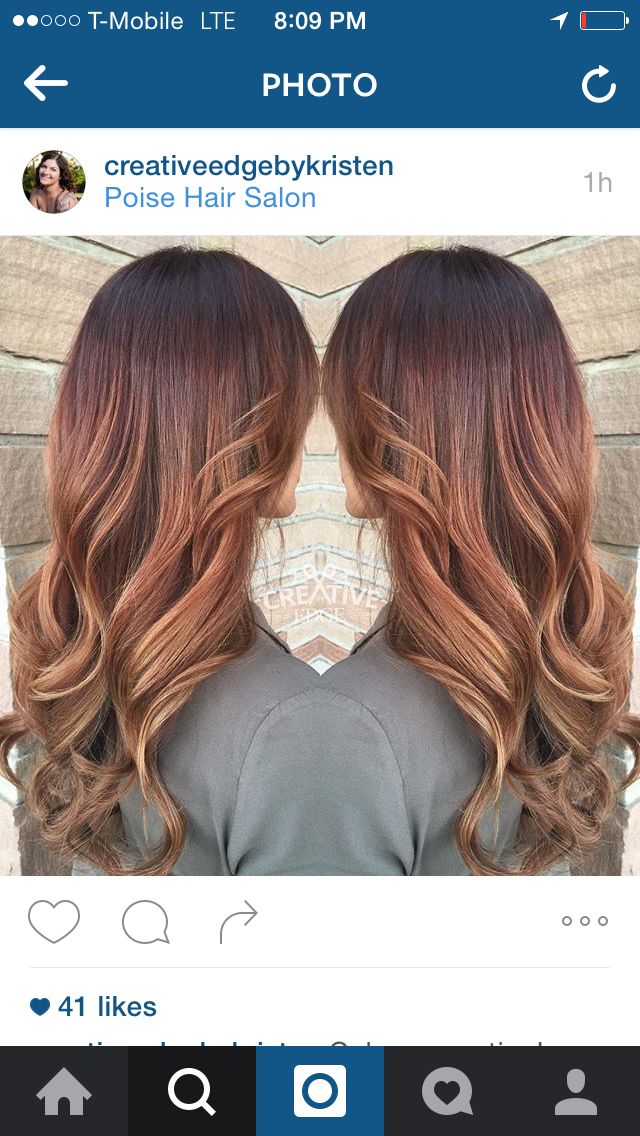This screenshot has width=640, height=1136.
Task: Refresh the photo page
Action: (x=598, y=86)
